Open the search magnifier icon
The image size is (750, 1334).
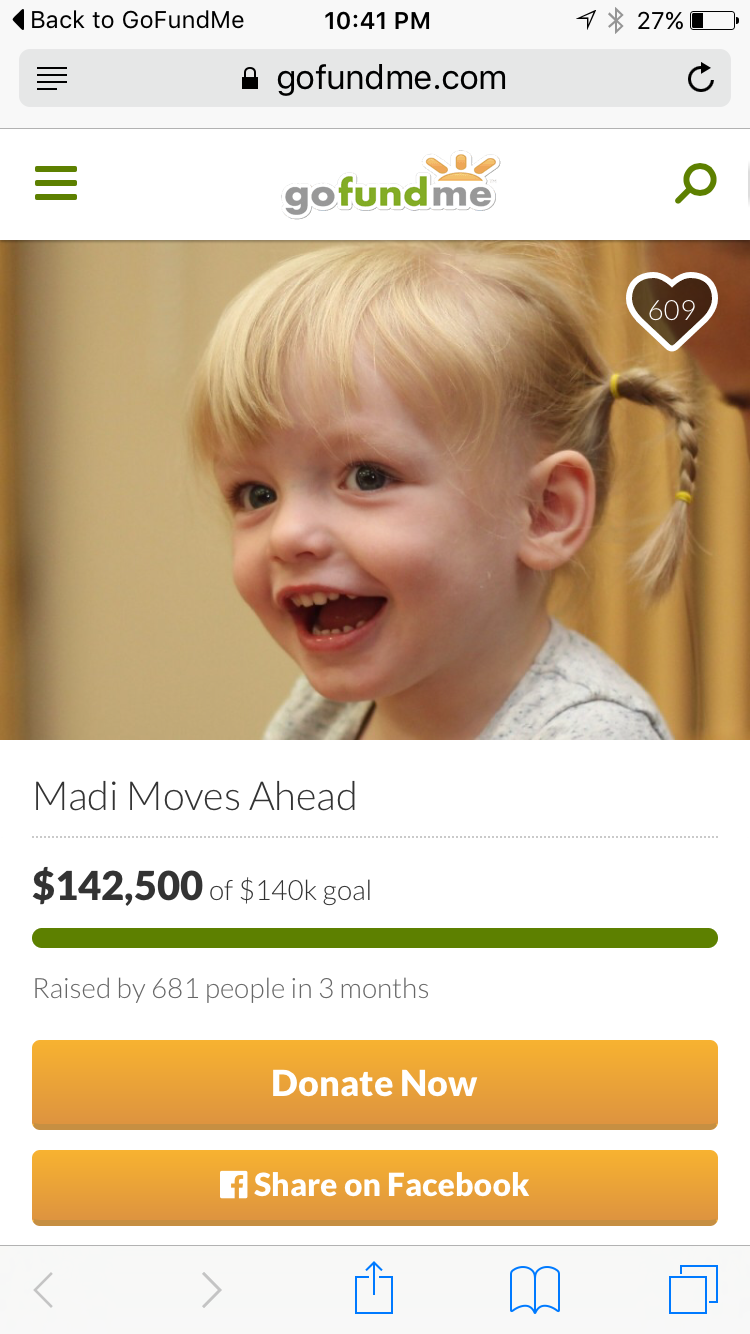[695, 183]
